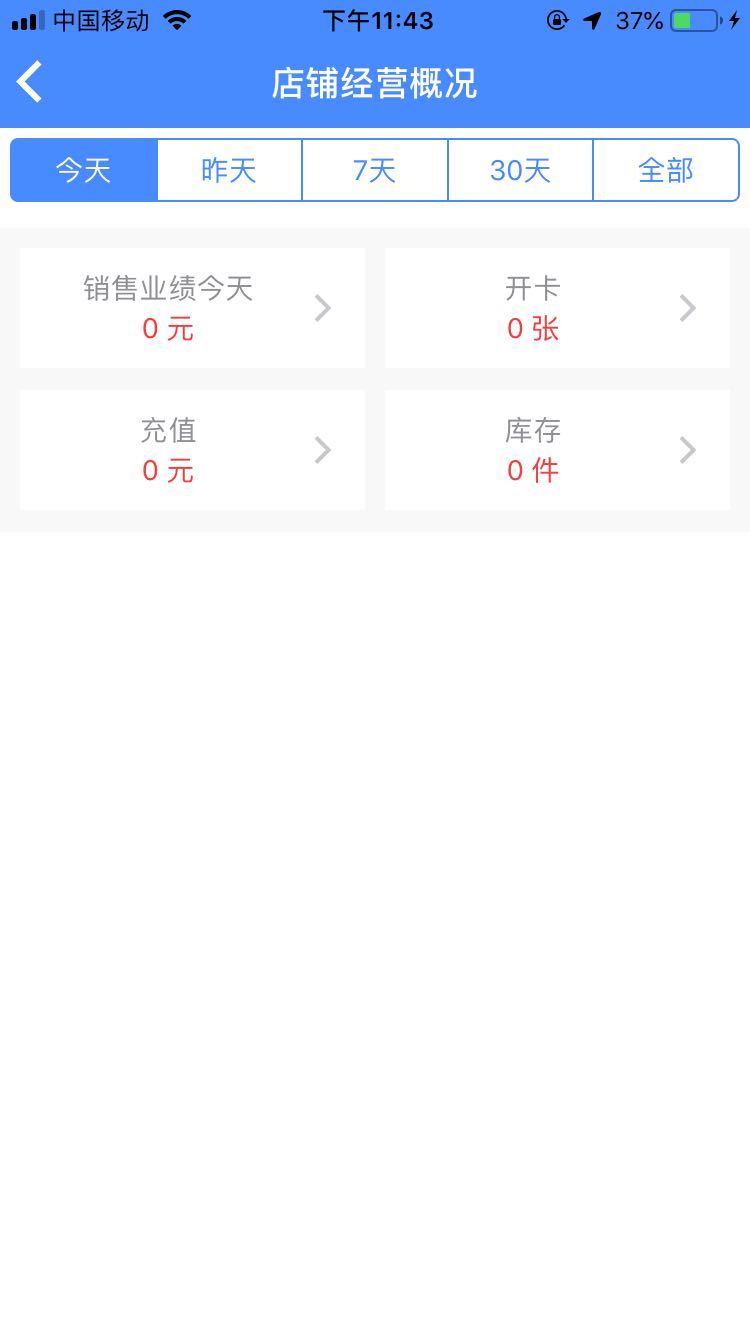Screen dimensions: 750x1334
Task: Open the 销售业绩今天 card
Action: tap(192, 308)
